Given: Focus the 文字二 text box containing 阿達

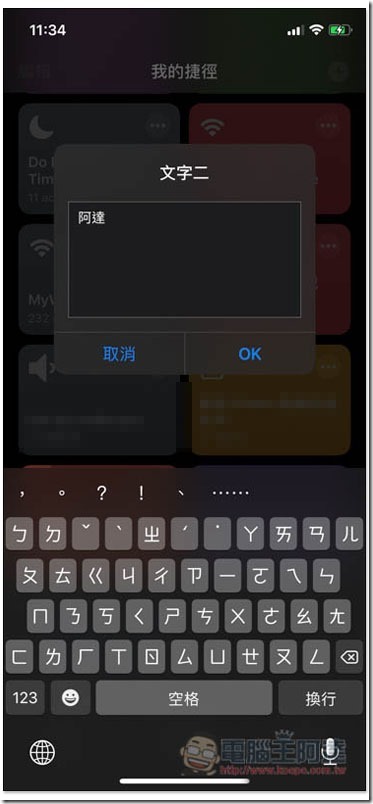Looking at the screenshot, I should pyautogui.click(x=184, y=259).
